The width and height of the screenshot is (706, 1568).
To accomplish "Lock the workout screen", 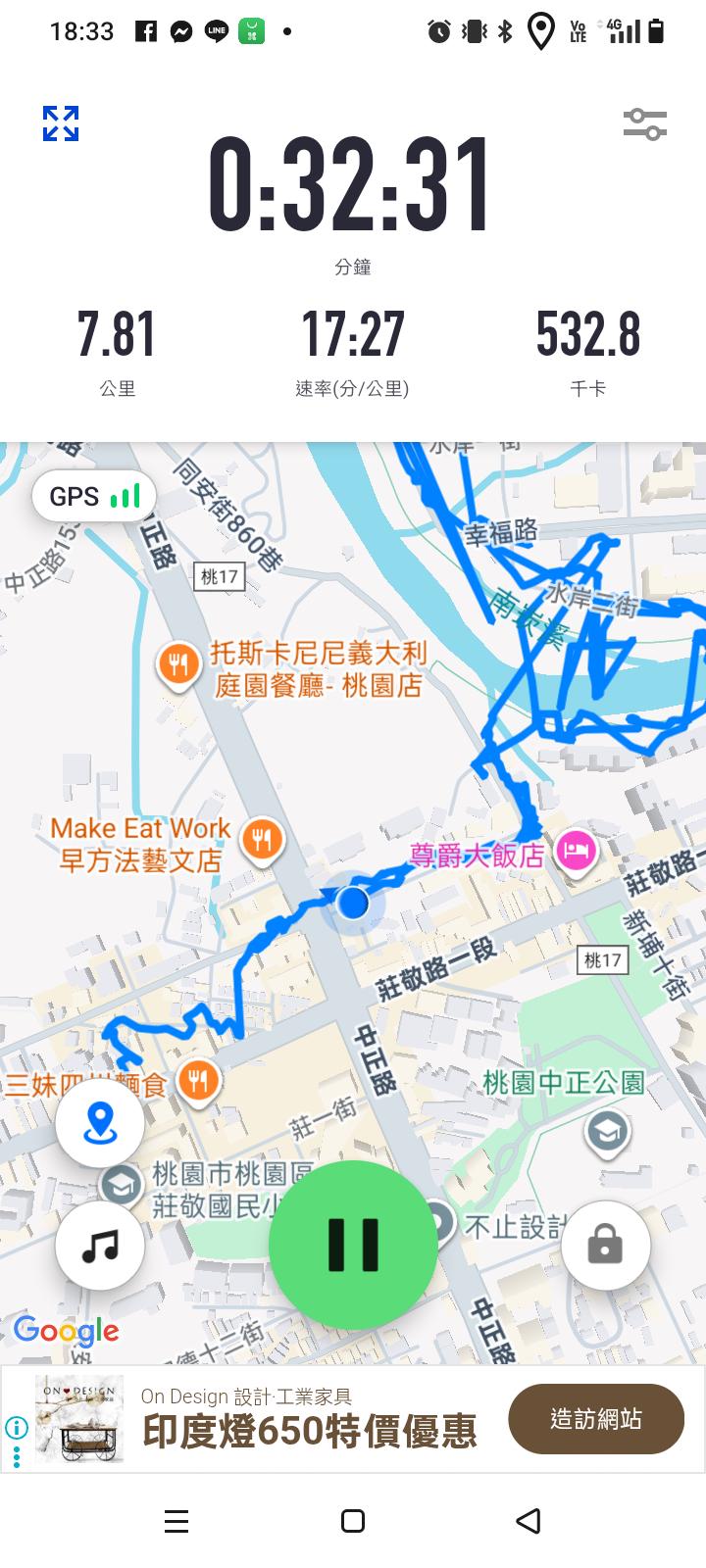I will point(605,1246).
